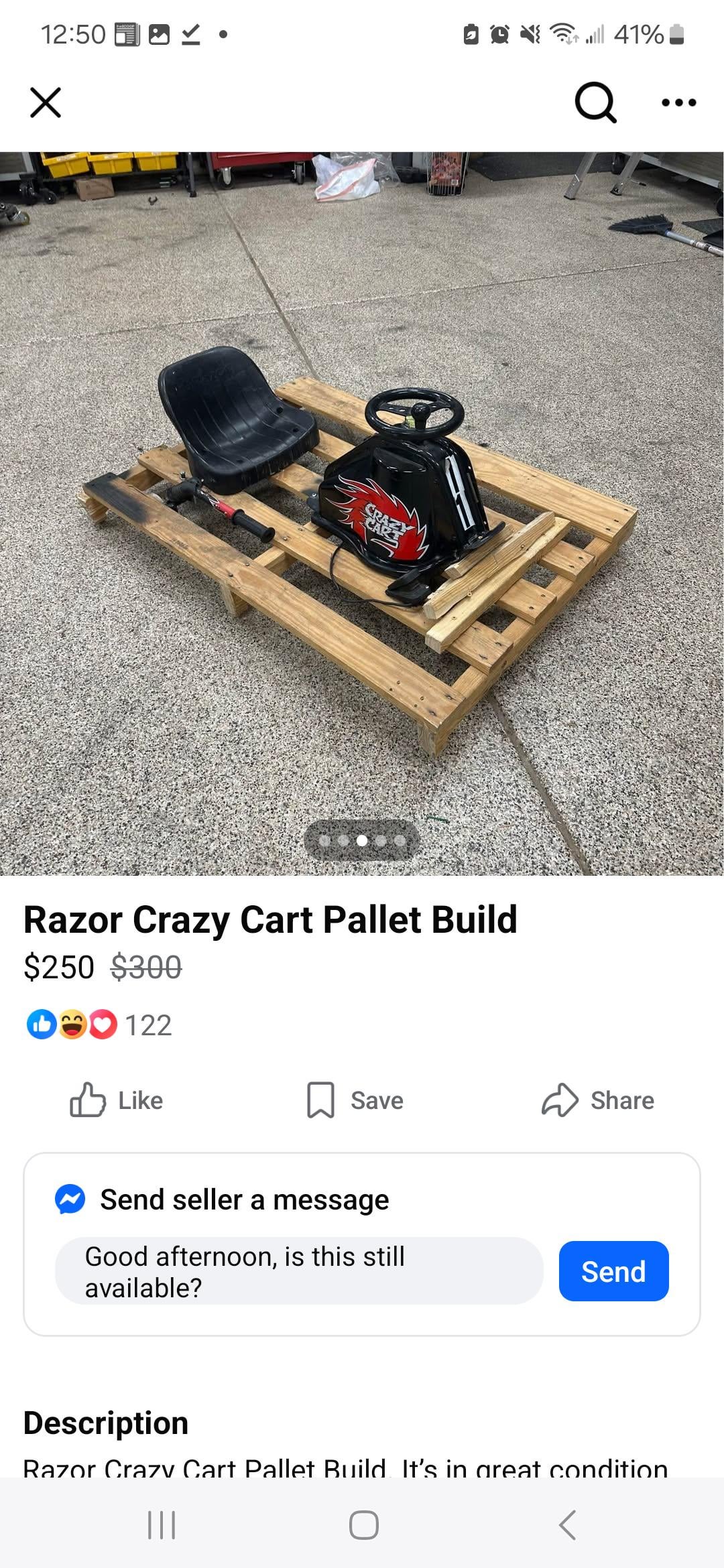Send the message to the seller
The image size is (724, 1568).
[613, 1271]
